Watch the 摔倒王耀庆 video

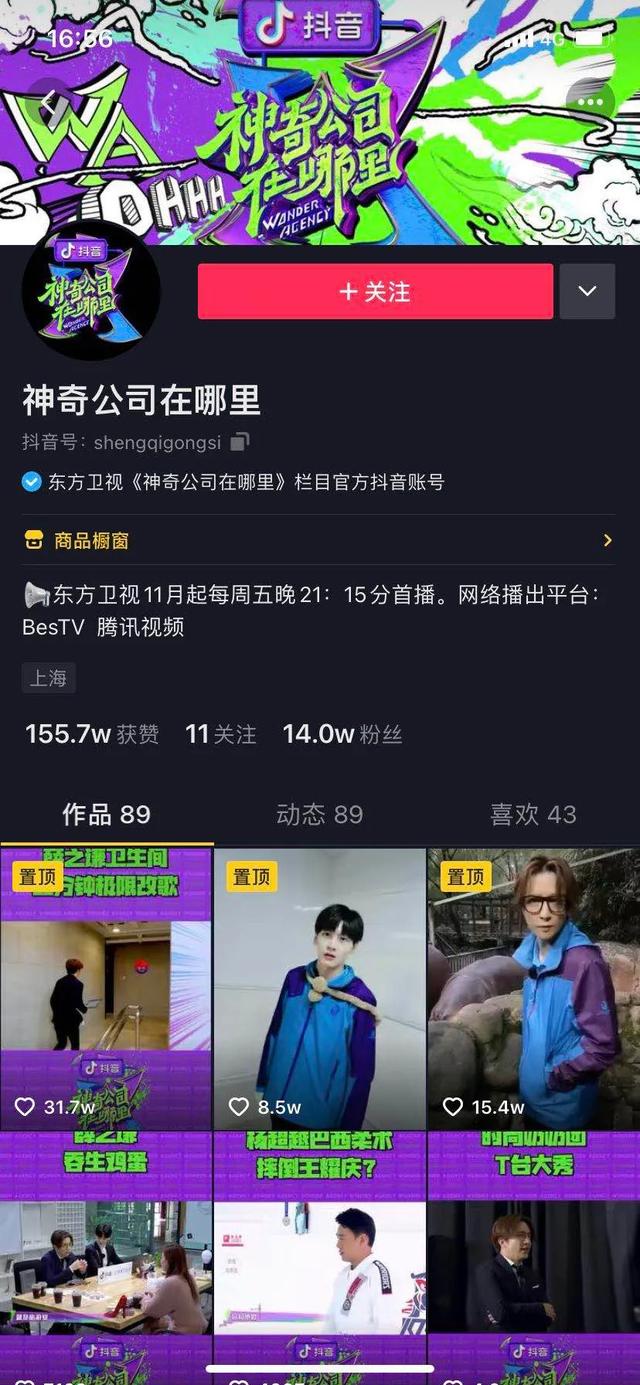click(319, 1250)
